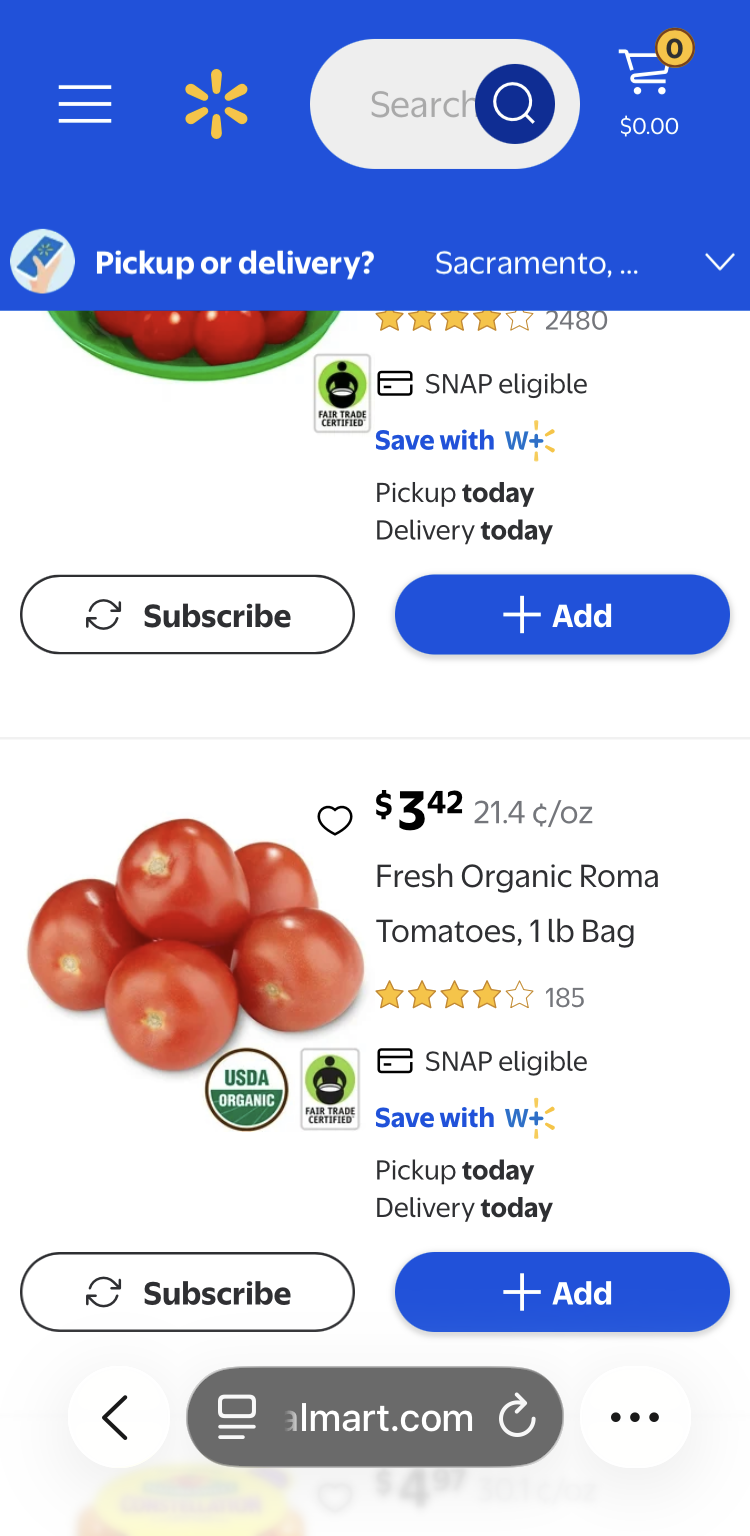Reload the page in browser bar
The width and height of the screenshot is (750, 1536).
(517, 1417)
